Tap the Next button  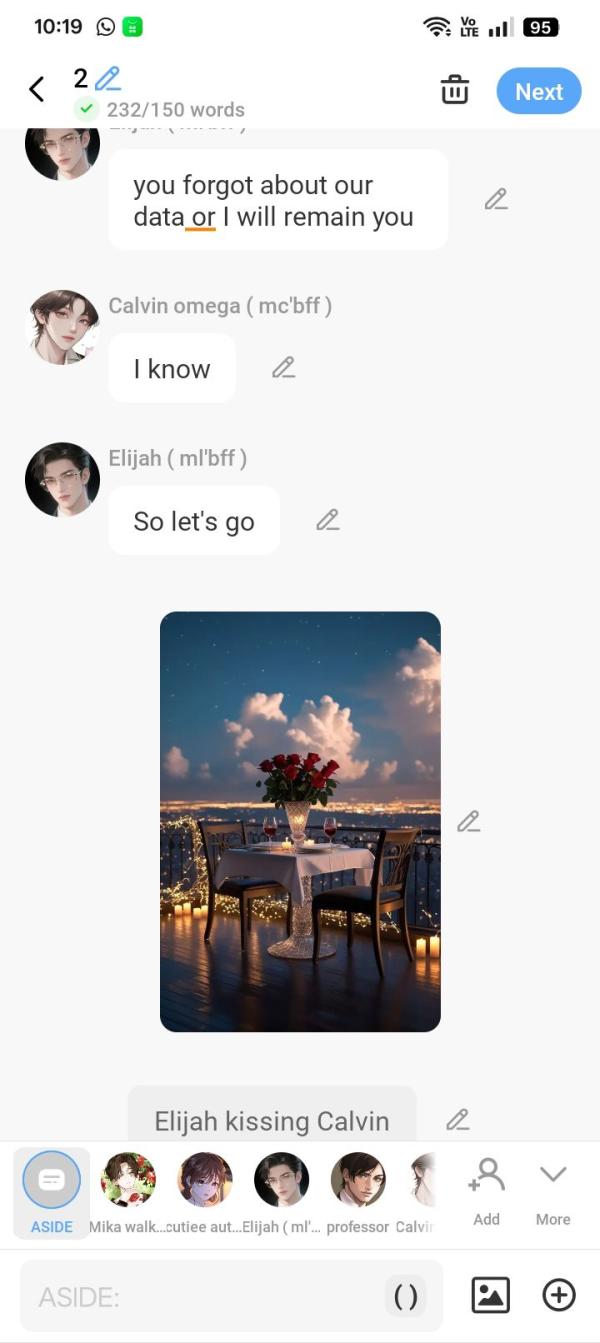coord(539,91)
